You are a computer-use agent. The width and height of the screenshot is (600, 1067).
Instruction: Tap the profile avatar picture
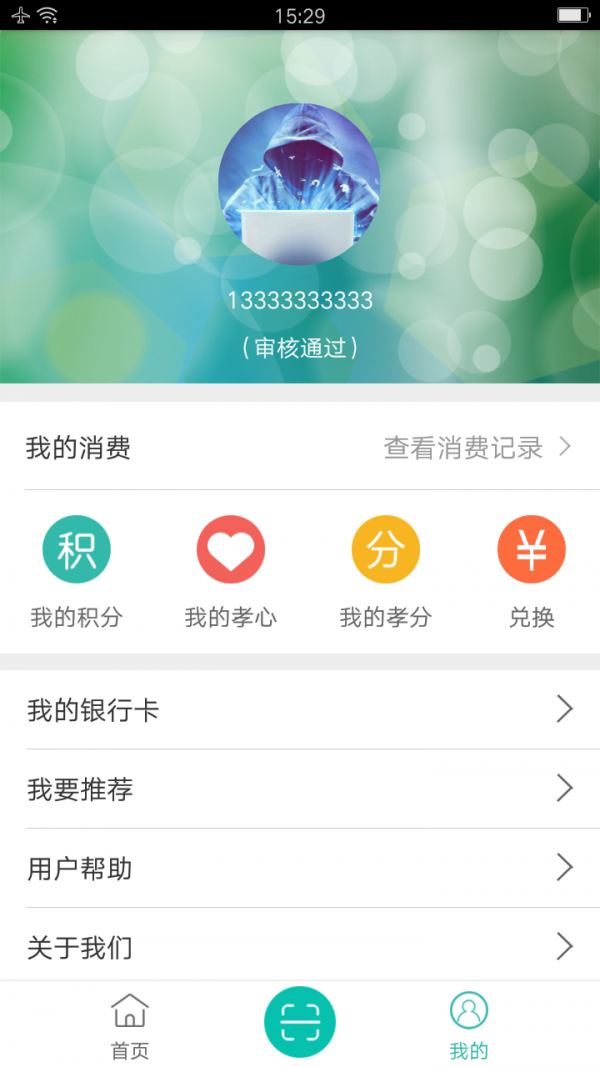click(299, 184)
